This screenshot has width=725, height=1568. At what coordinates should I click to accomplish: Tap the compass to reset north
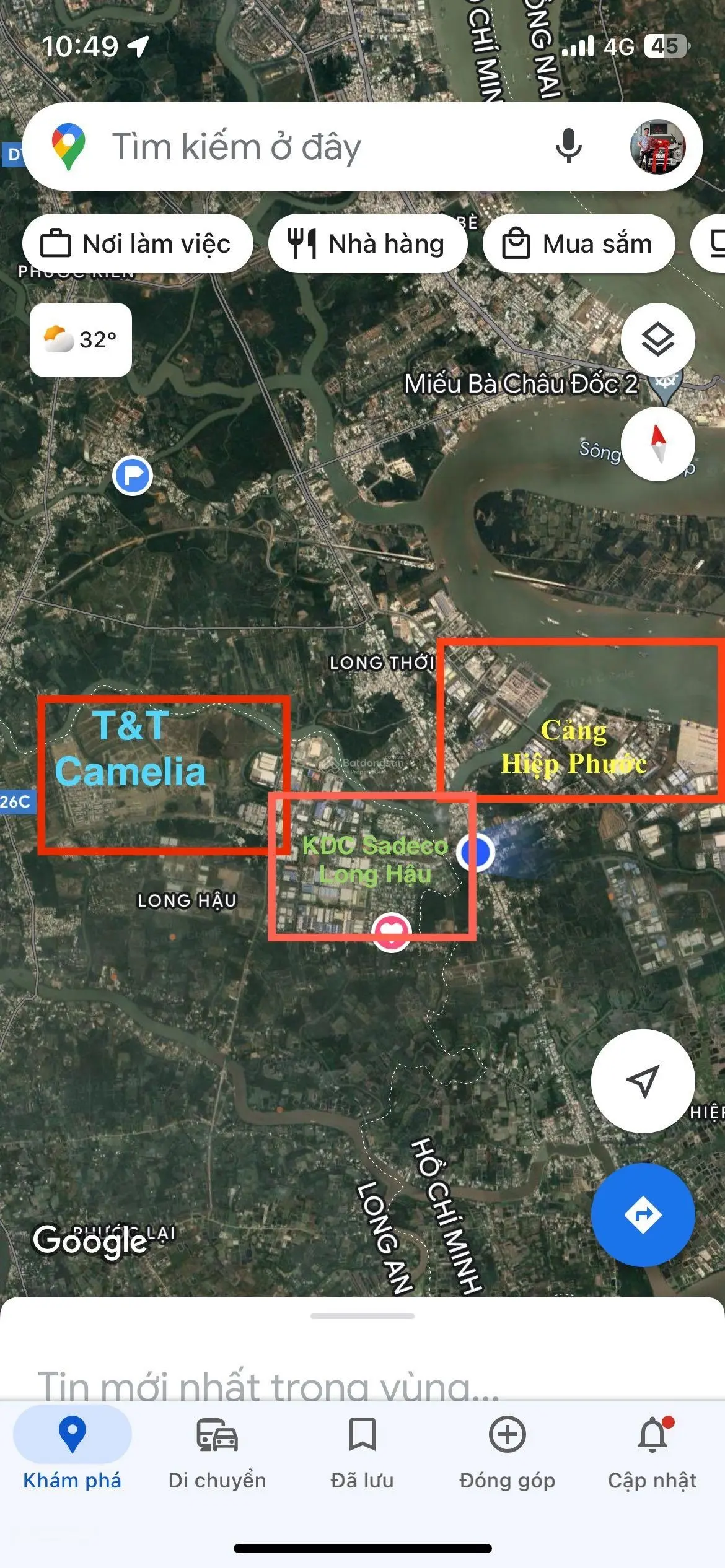tap(657, 443)
